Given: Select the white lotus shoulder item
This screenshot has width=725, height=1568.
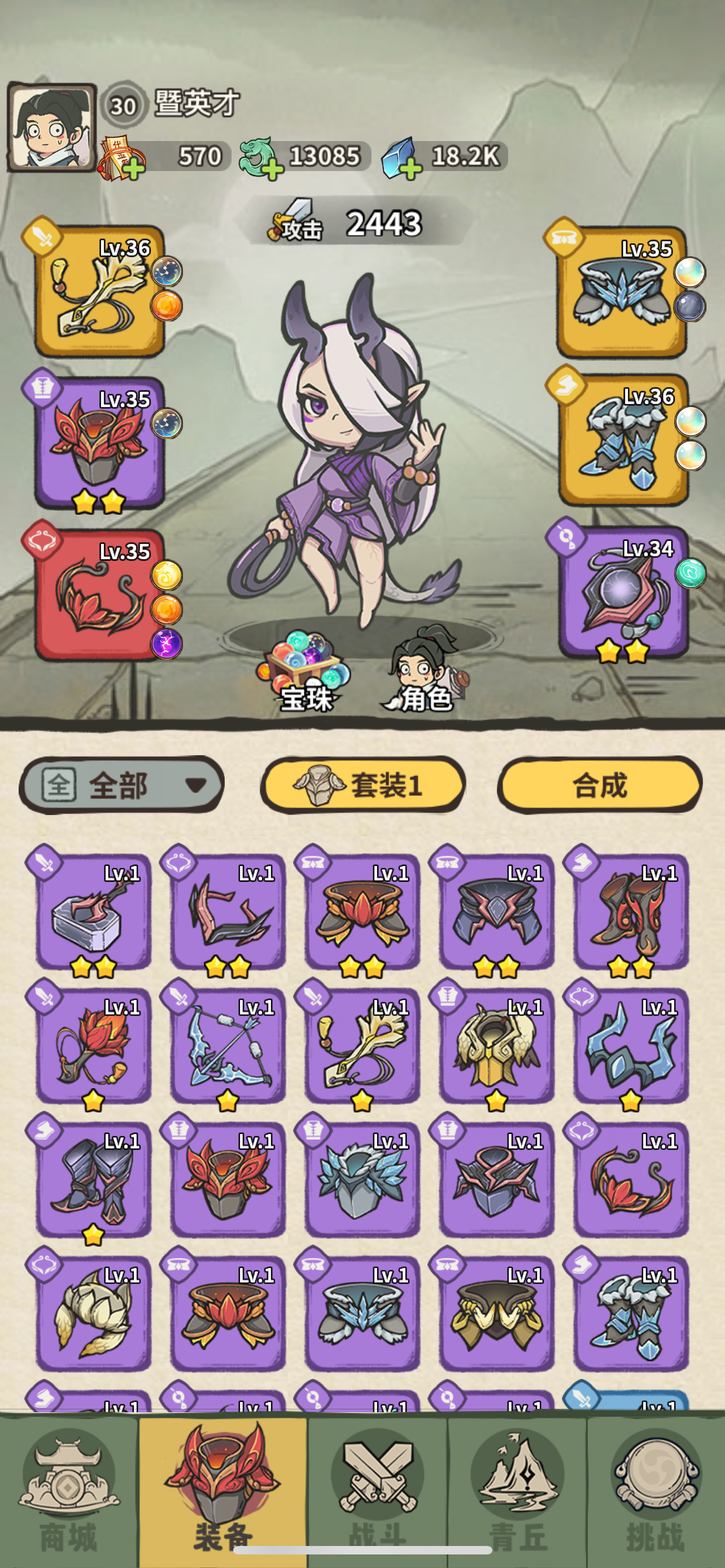Looking at the screenshot, I should click(x=94, y=1313).
